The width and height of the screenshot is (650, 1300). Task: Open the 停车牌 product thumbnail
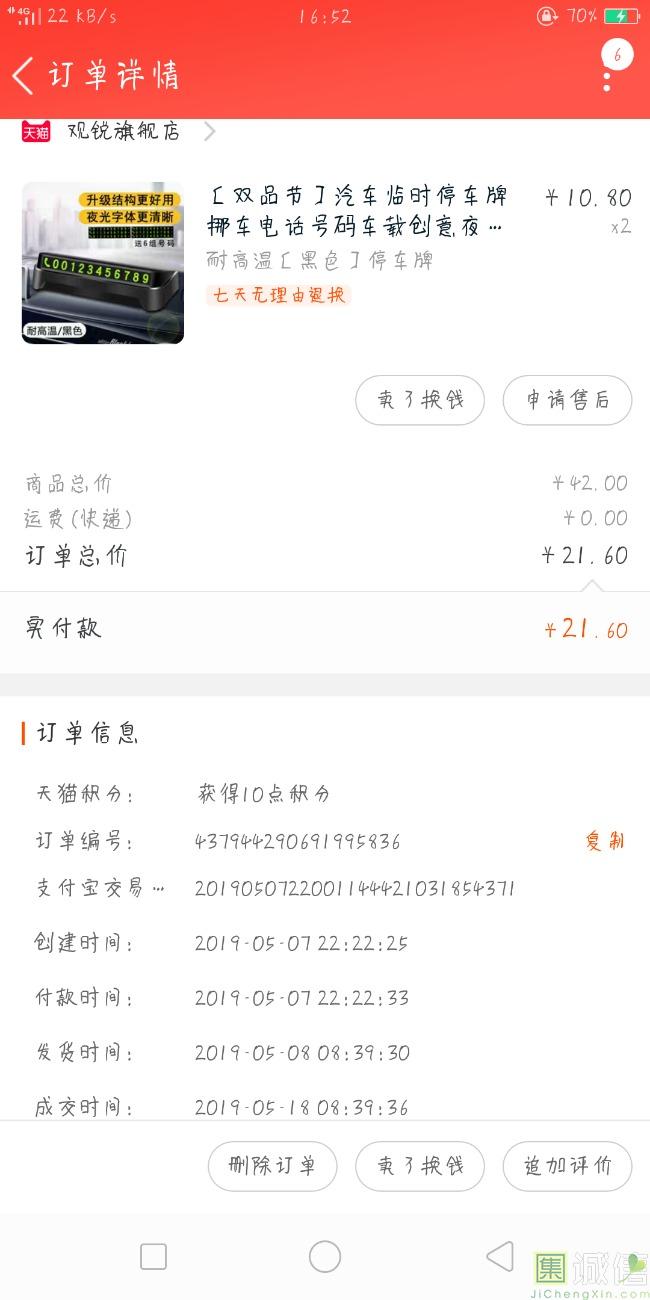tap(103, 263)
